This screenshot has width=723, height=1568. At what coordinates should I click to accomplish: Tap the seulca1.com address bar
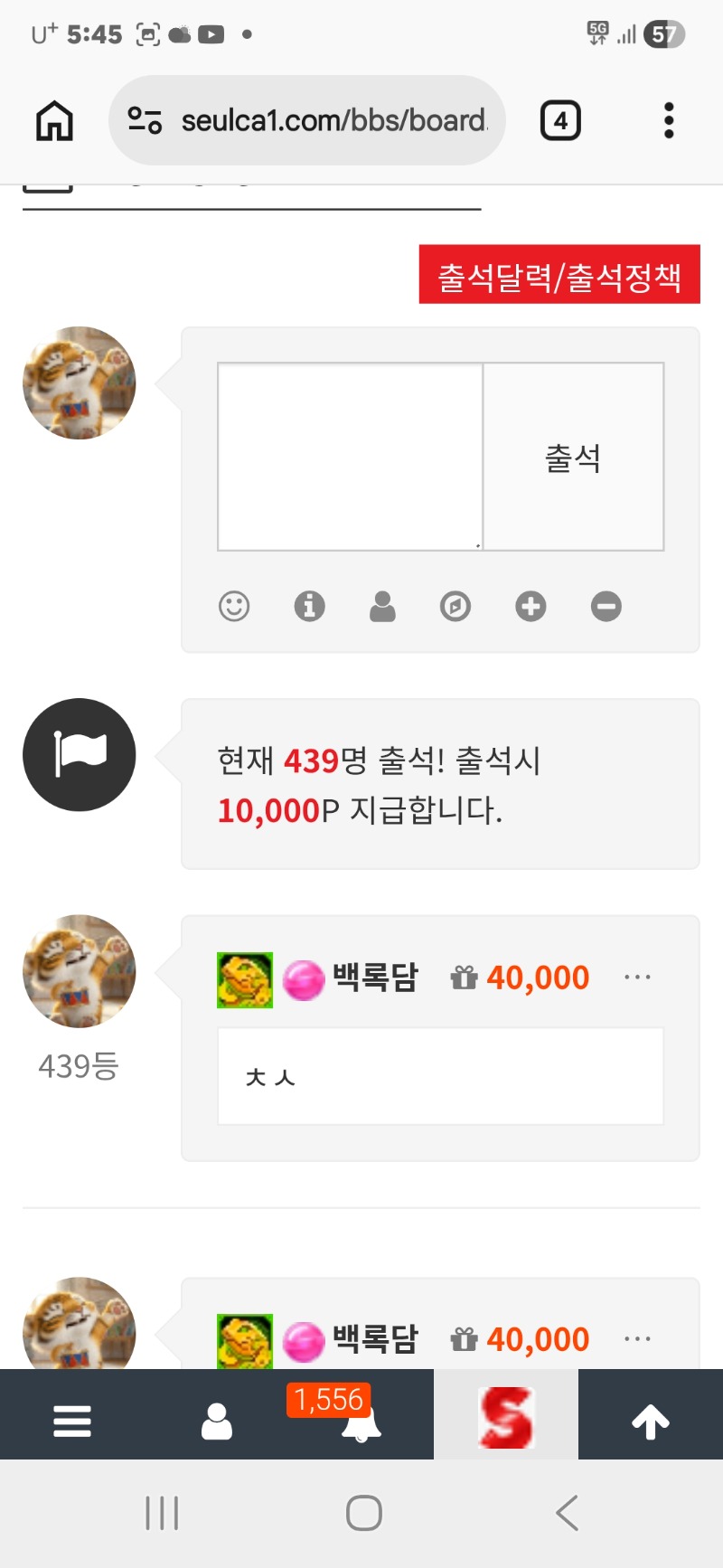[x=307, y=120]
